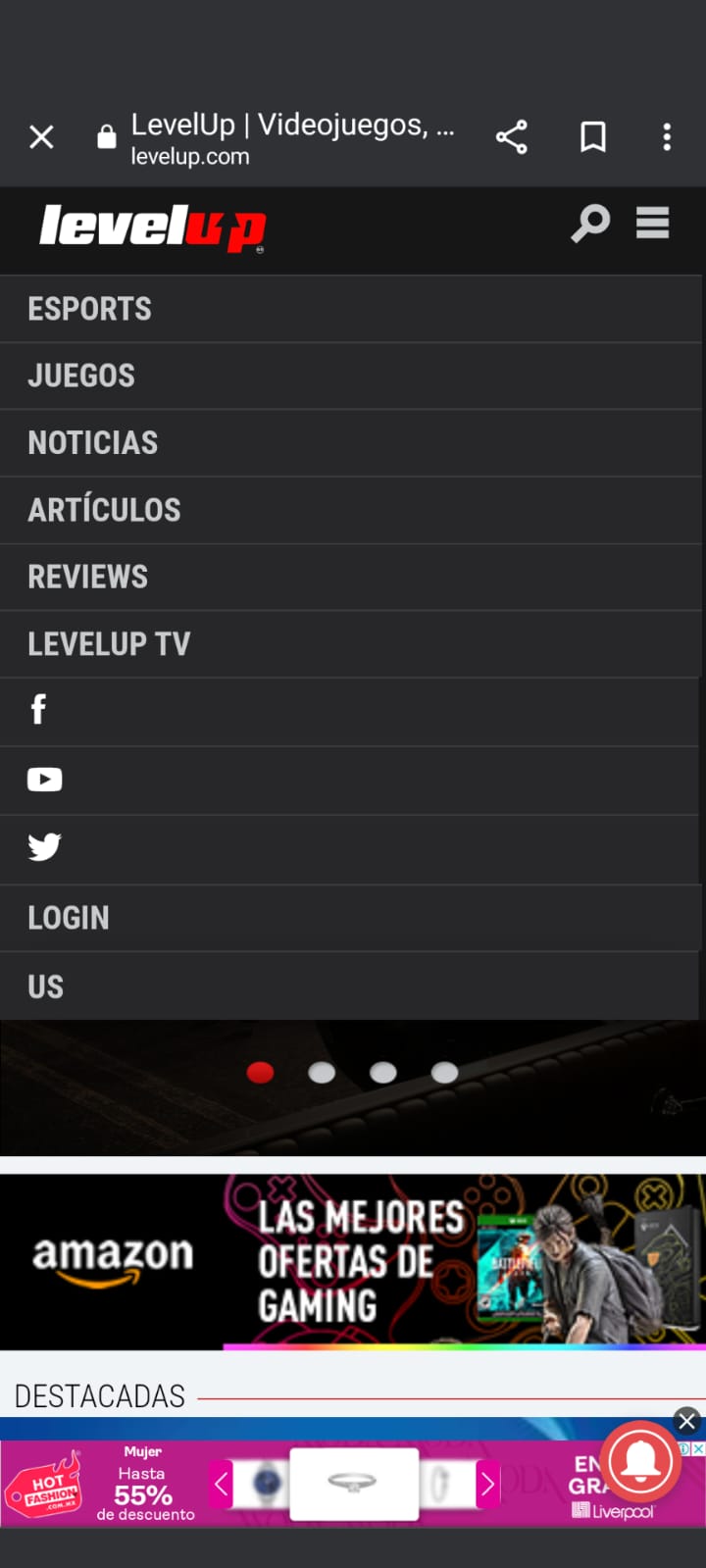Viewport: 706px width, 1568px height.
Task: Go to the Esports section
Action: tap(351, 309)
